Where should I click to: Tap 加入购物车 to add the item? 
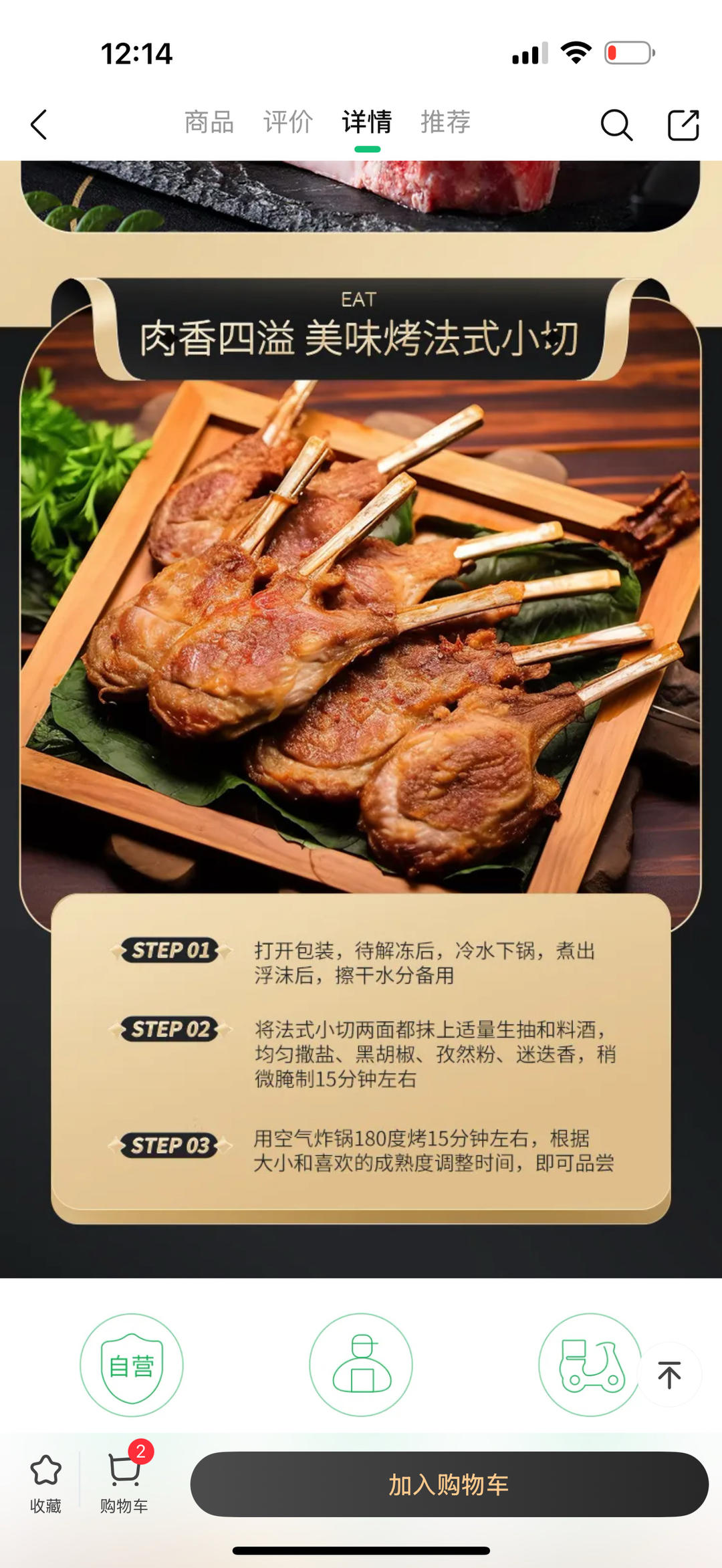449,1484
